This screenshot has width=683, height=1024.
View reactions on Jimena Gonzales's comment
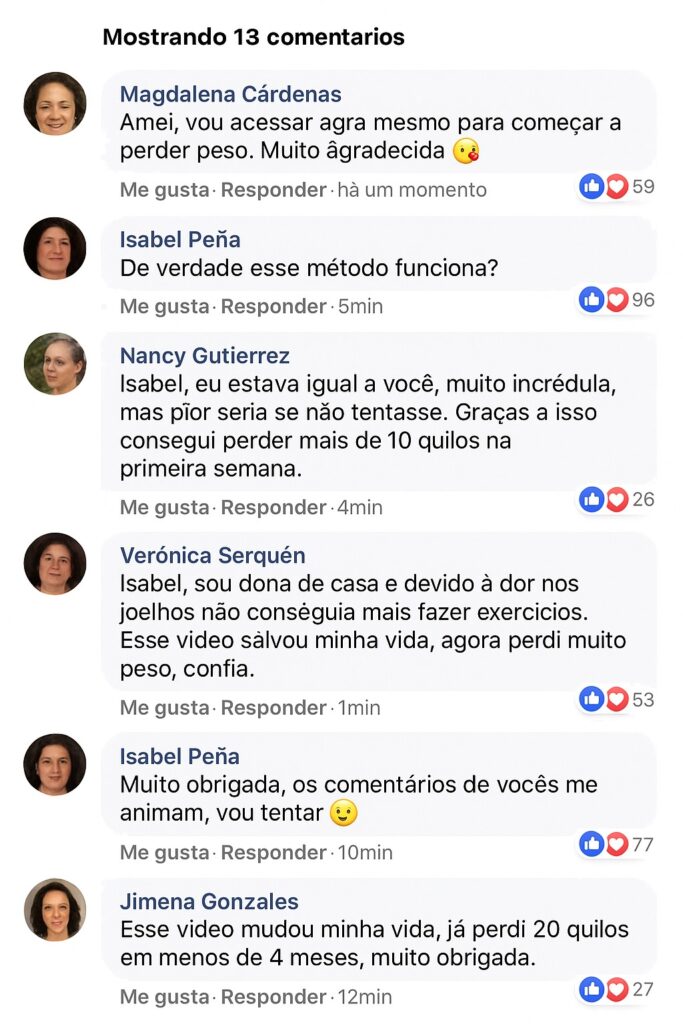(616, 990)
